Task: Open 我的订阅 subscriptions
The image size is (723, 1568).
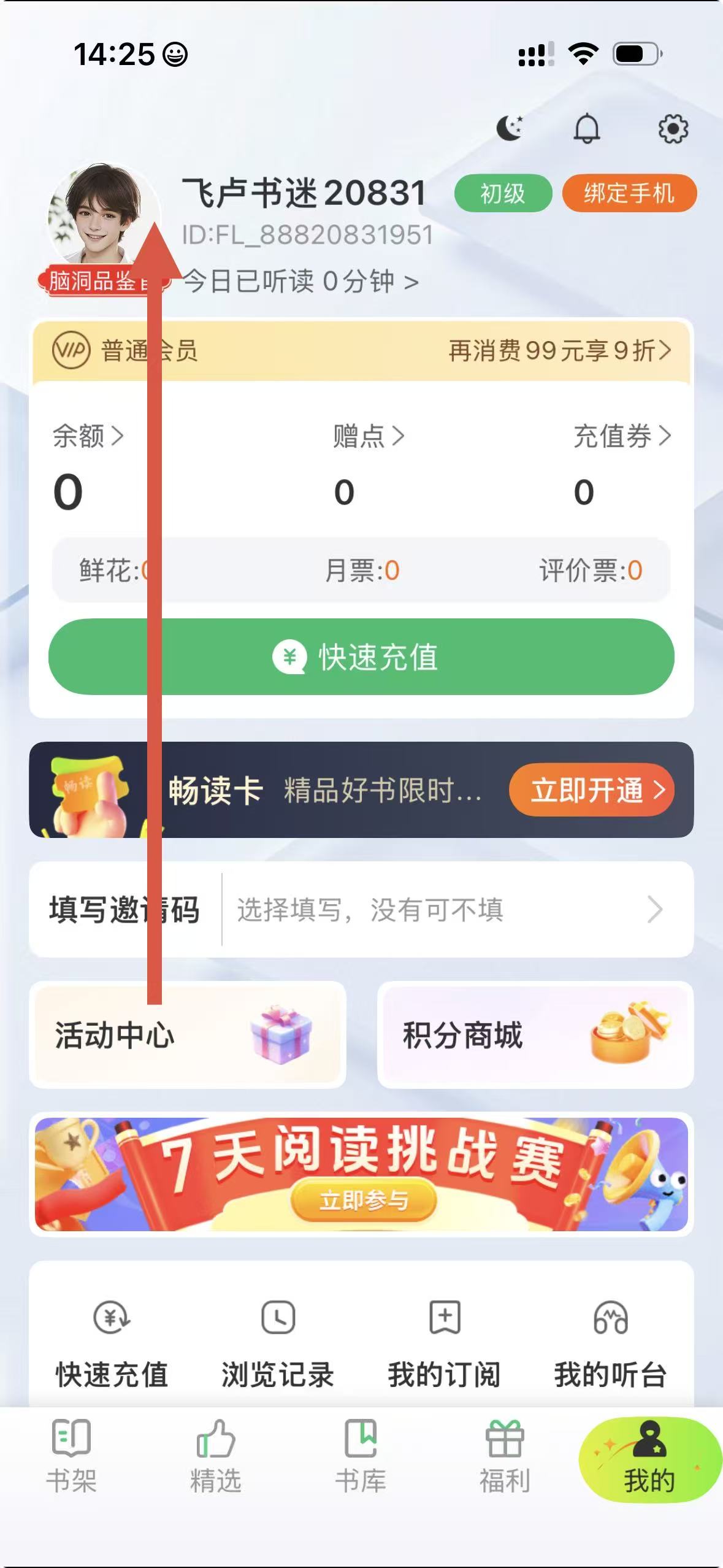Action: pyautogui.click(x=444, y=1343)
